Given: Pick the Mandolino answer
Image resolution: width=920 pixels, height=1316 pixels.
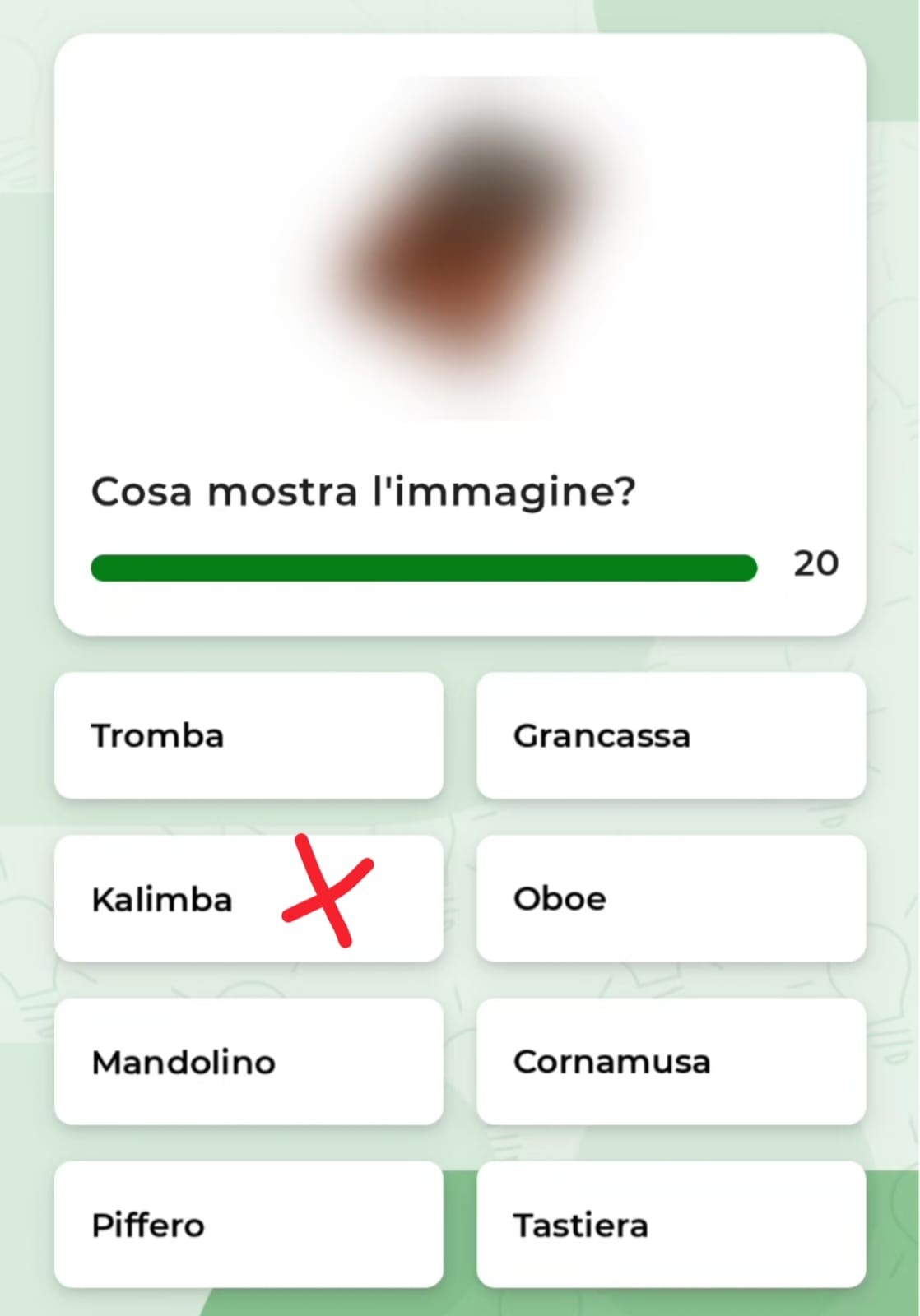Looking at the screenshot, I should click(x=249, y=1061).
